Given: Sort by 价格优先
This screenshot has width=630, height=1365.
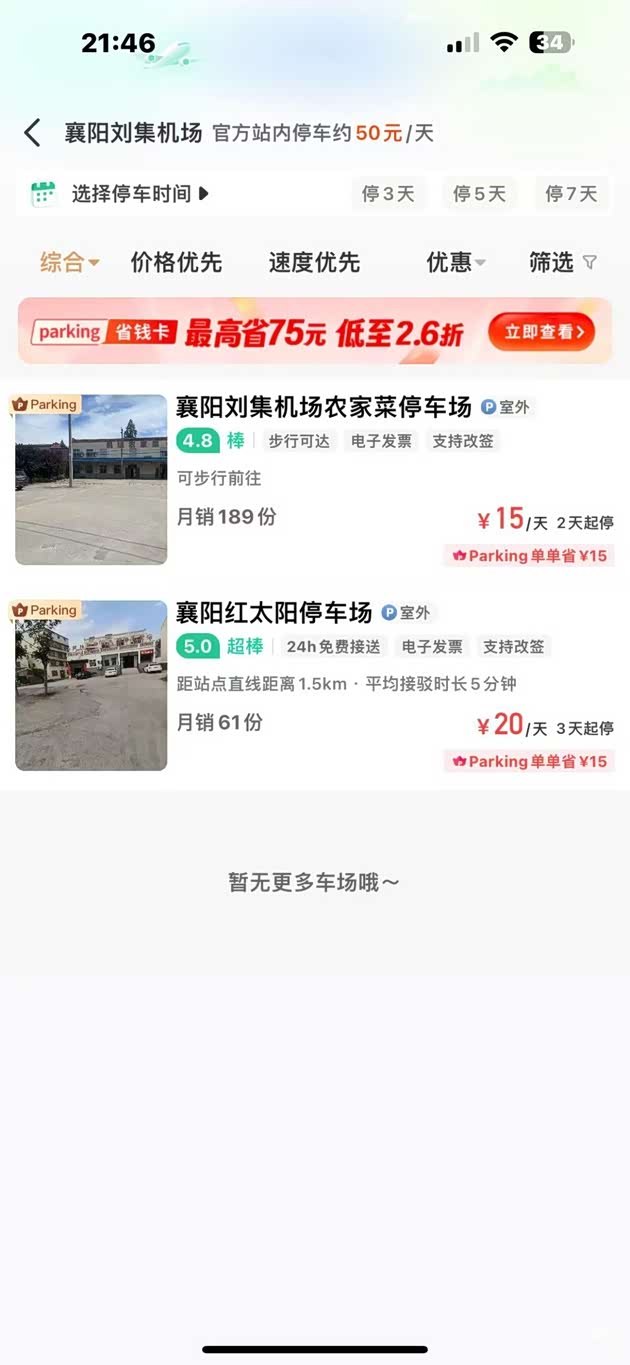Looking at the screenshot, I should tap(176, 263).
